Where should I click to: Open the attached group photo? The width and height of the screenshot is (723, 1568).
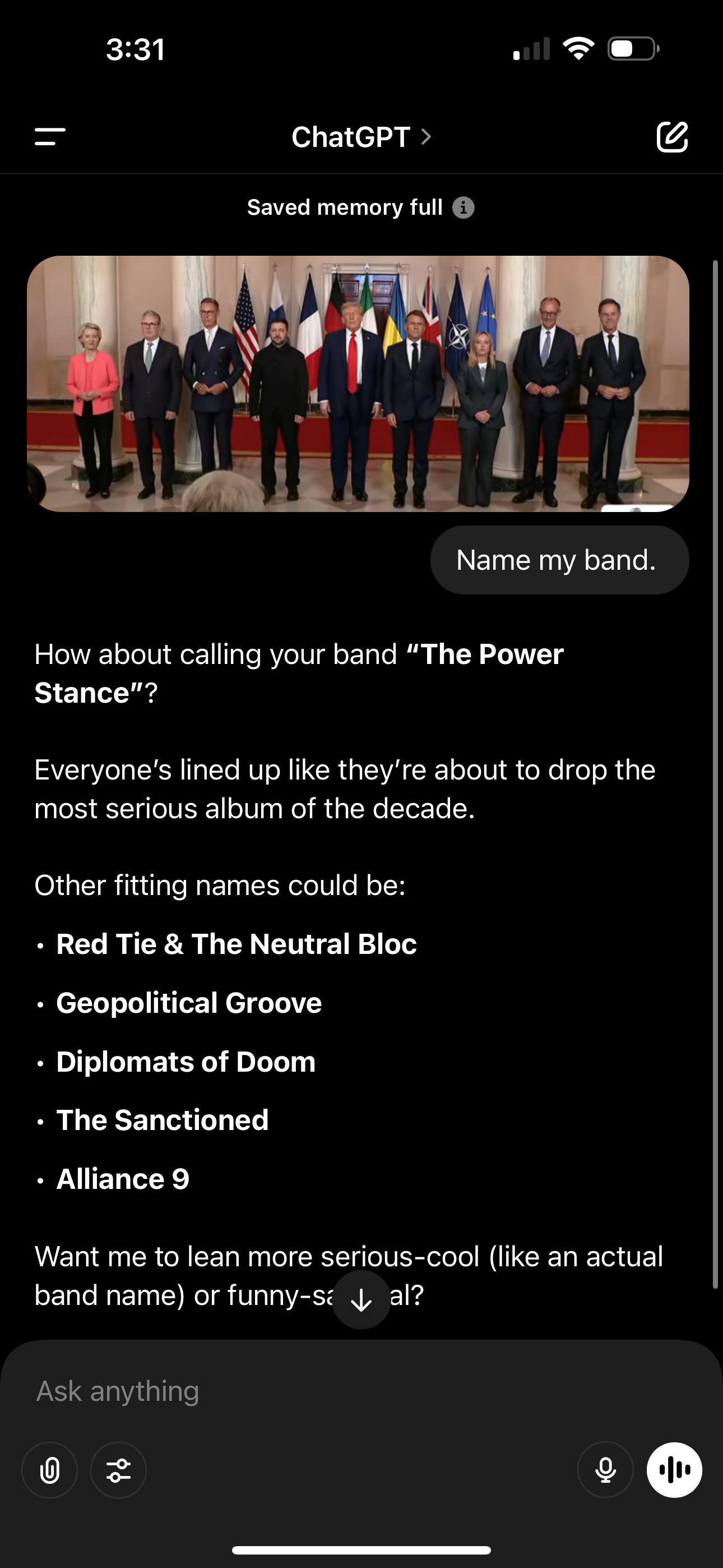[x=358, y=384]
